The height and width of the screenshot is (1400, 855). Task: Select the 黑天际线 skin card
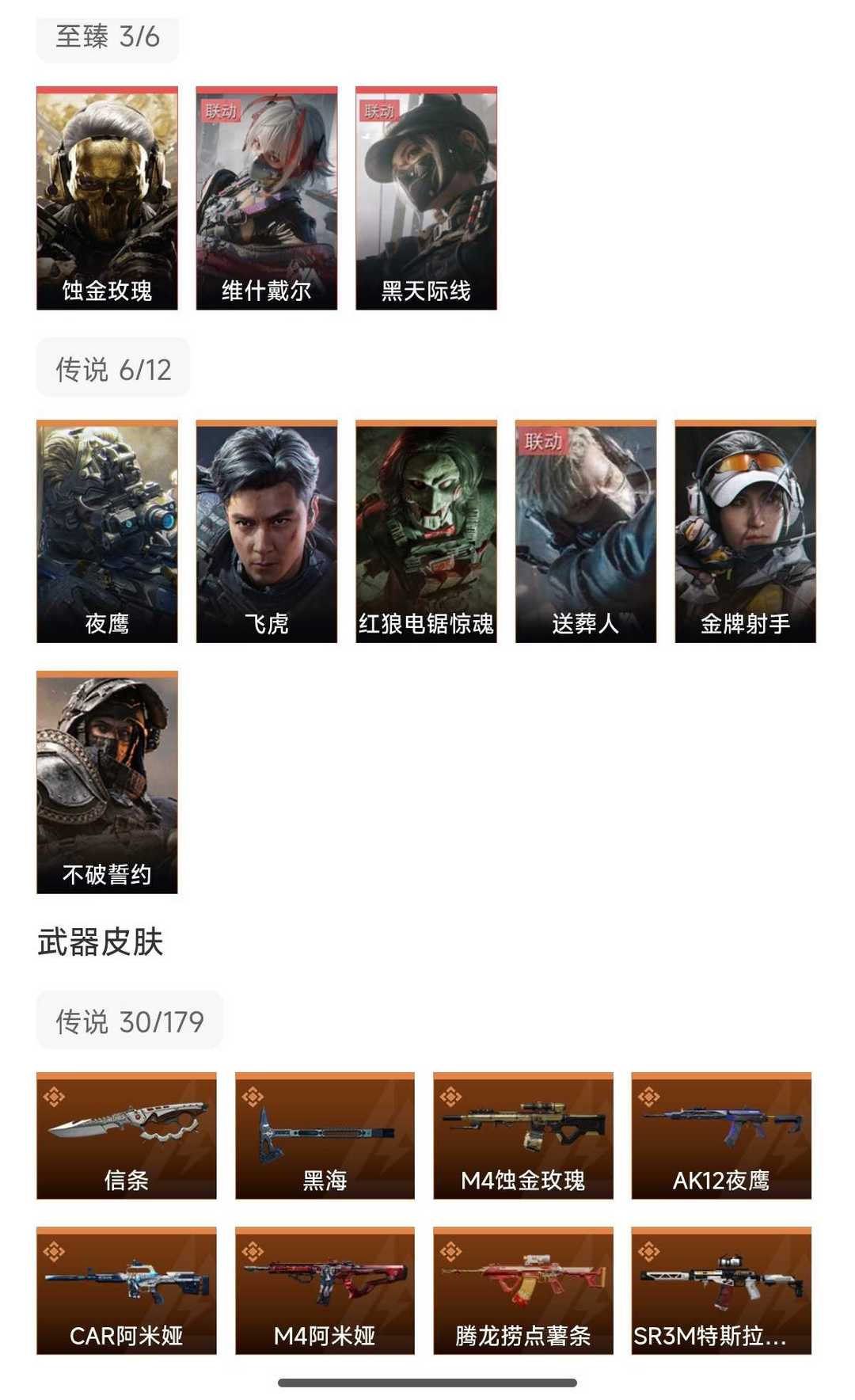[426, 198]
